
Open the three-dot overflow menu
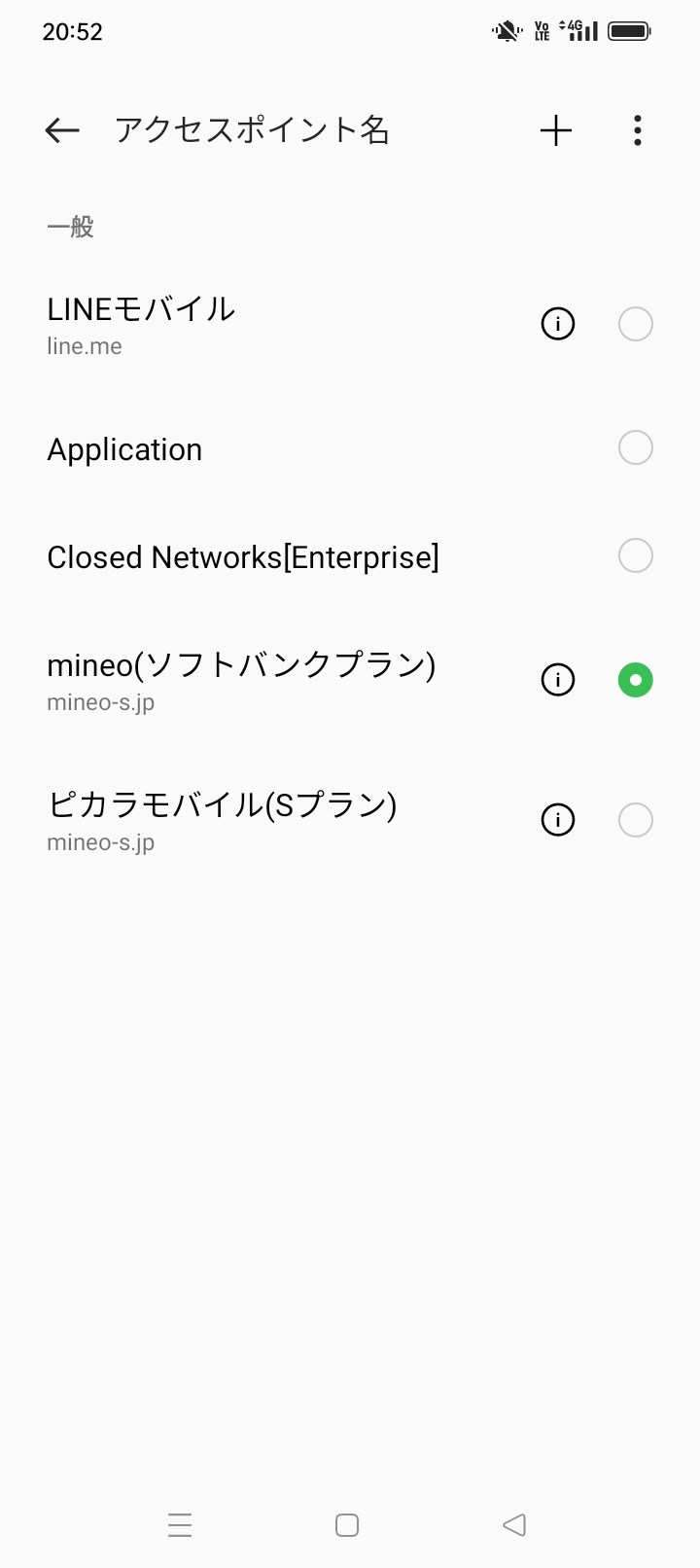[x=637, y=130]
